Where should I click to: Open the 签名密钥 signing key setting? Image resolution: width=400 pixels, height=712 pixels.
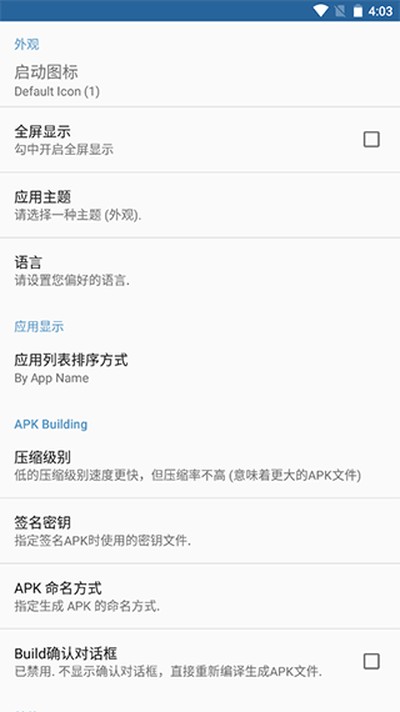coord(200,531)
